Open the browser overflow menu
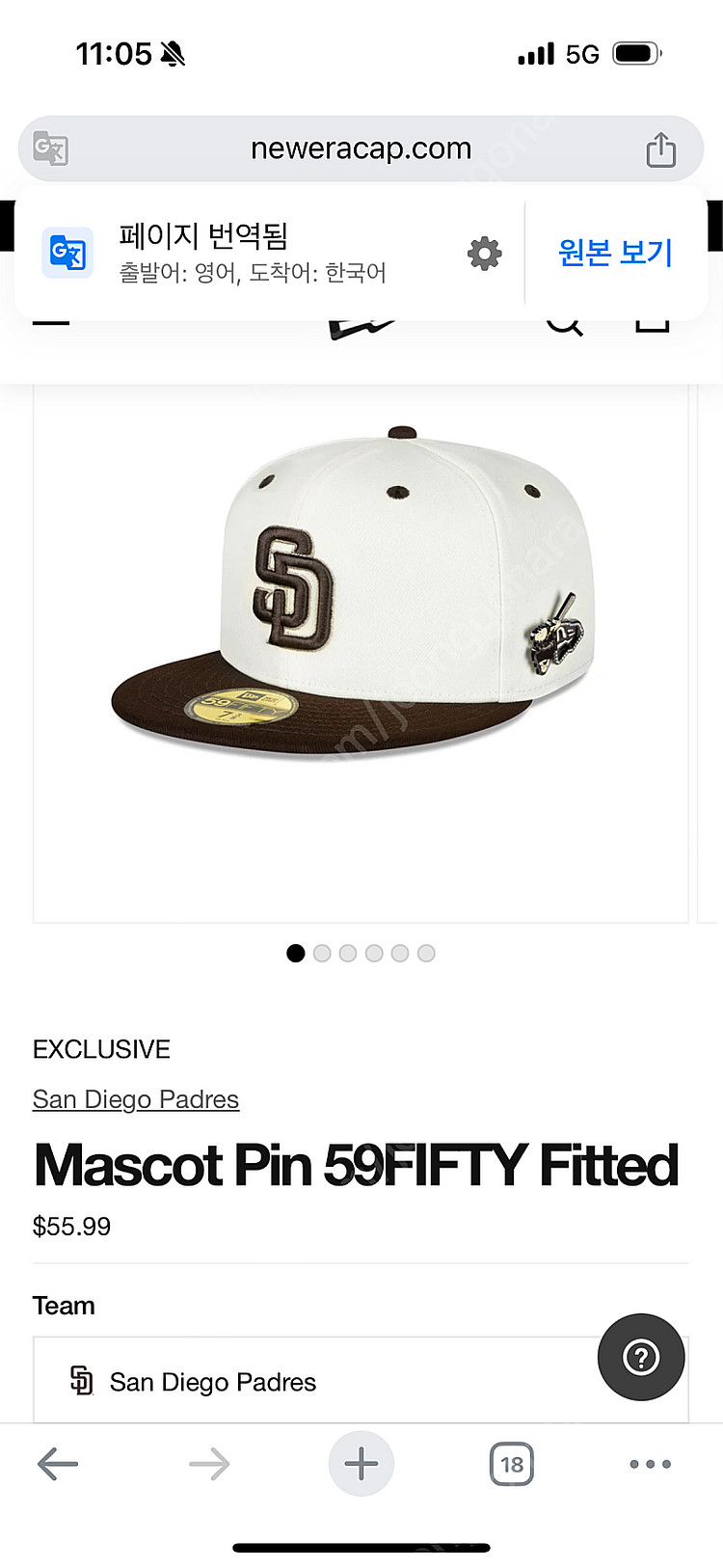The image size is (723, 1568). (x=650, y=1464)
